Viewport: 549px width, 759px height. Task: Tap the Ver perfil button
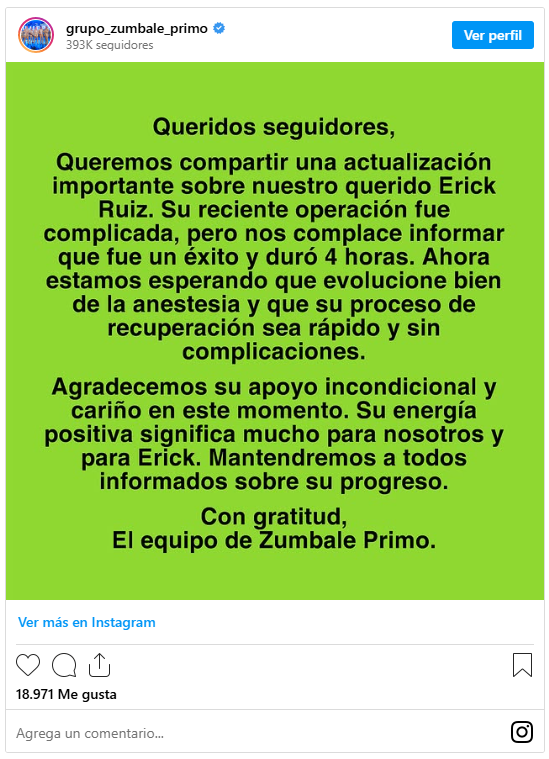click(x=492, y=35)
